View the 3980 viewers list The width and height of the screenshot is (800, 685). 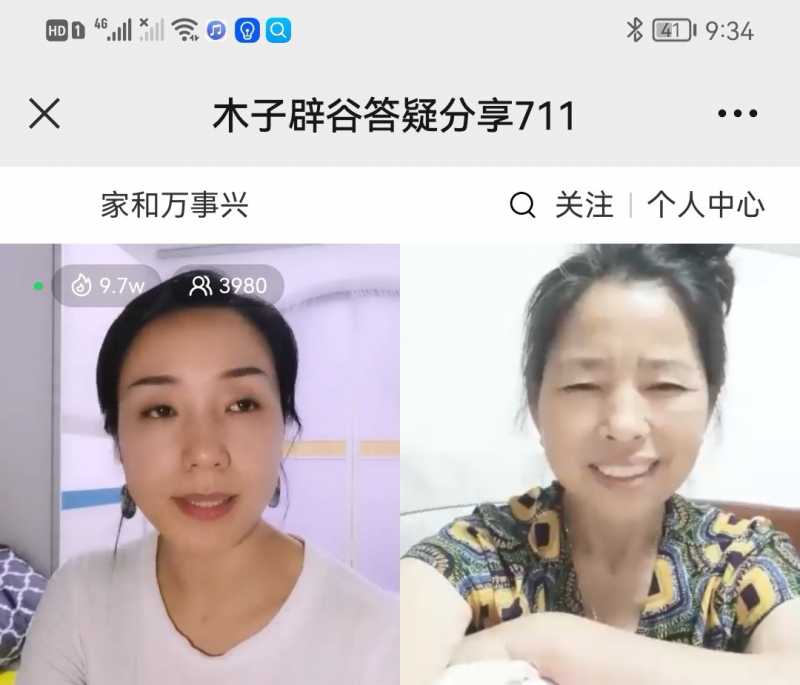[229, 286]
